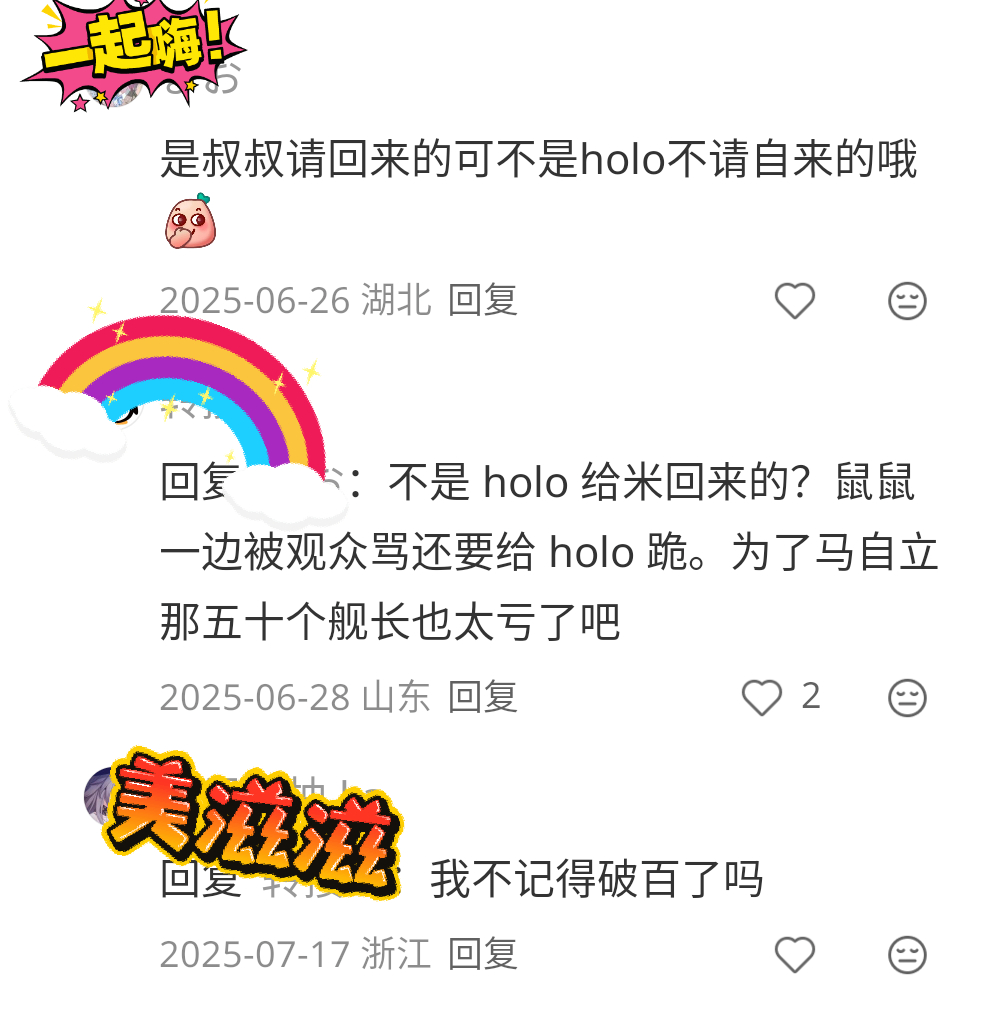Reply to the 2025-07-17 浙江 comment

[x=482, y=954]
